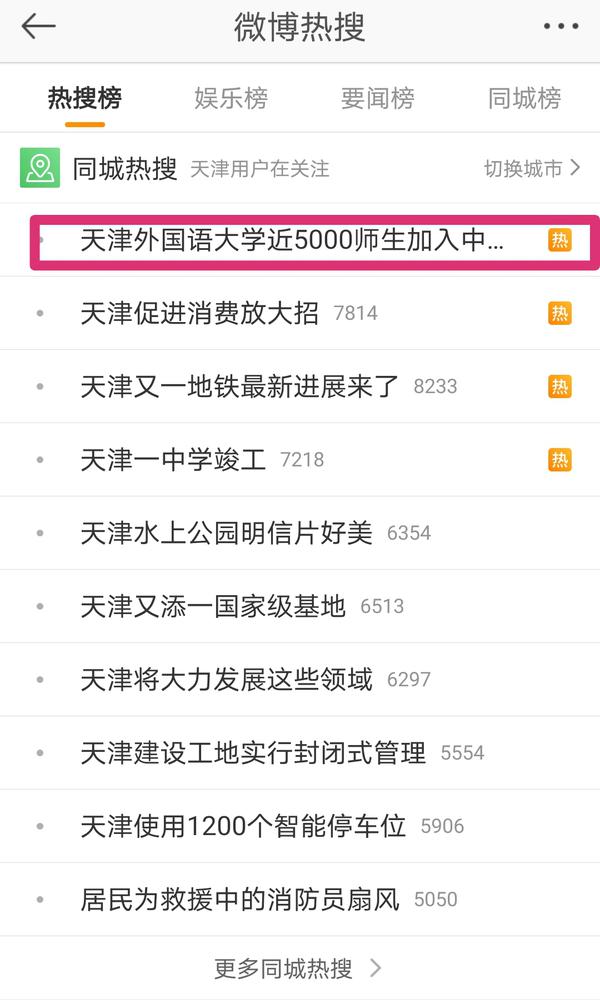The height and width of the screenshot is (1000, 600).
Task: Open 天津将大力发展这些领域 topic
Action: click(x=227, y=680)
